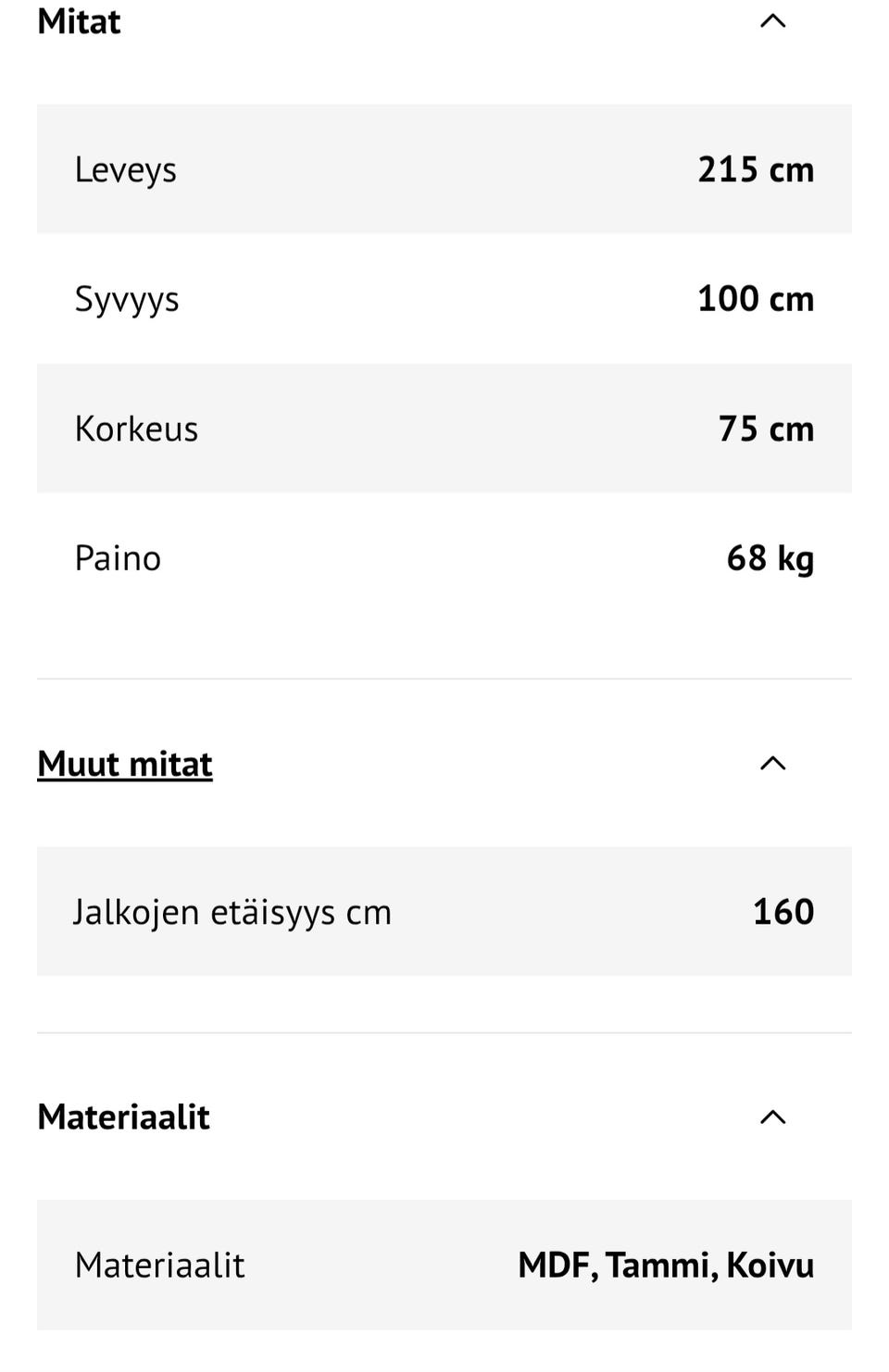The height and width of the screenshot is (1372, 889).
Task: Click the Materiaalit section heading
Action: [123, 1117]
